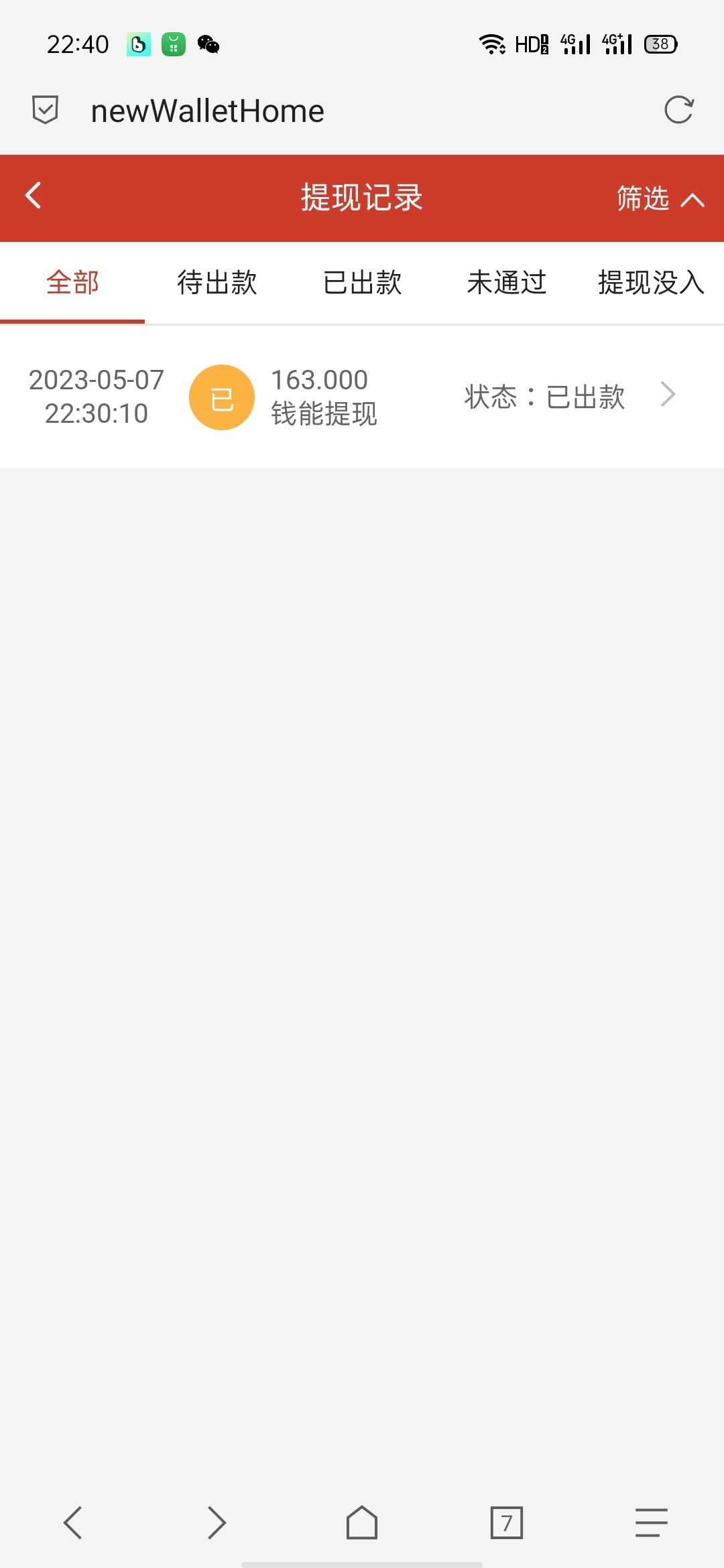
Task: Tap the 状态：已出款 status text
Action: click(x=545, y=397)
